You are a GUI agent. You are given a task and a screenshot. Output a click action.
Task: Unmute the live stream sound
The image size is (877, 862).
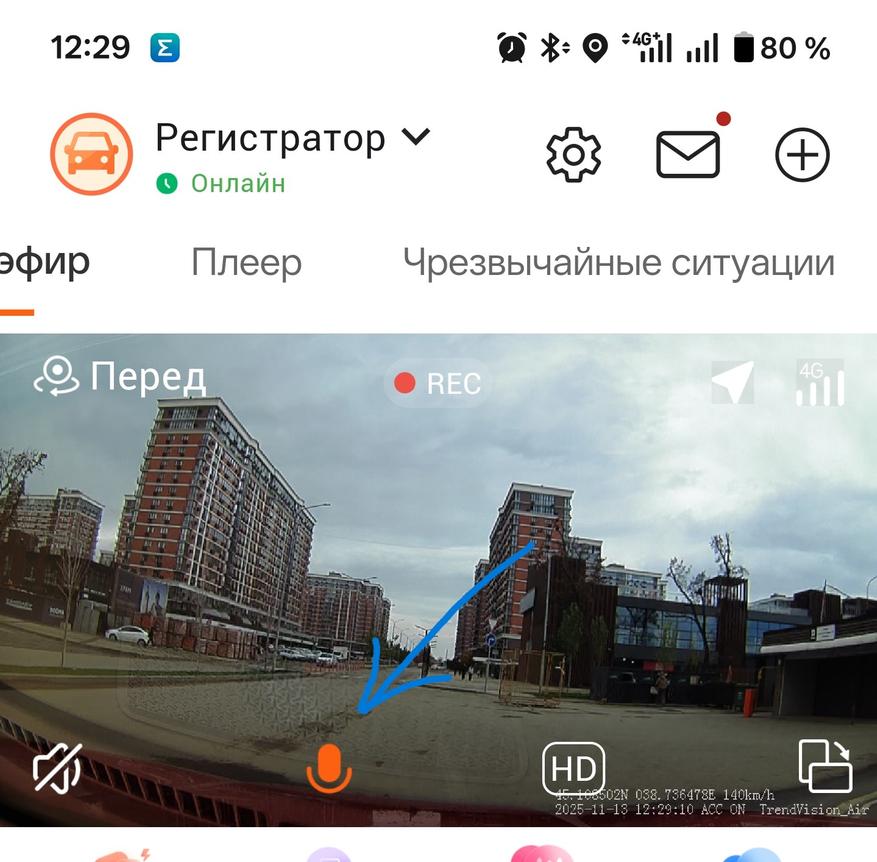pyautogui.click(x=57, y=768)
